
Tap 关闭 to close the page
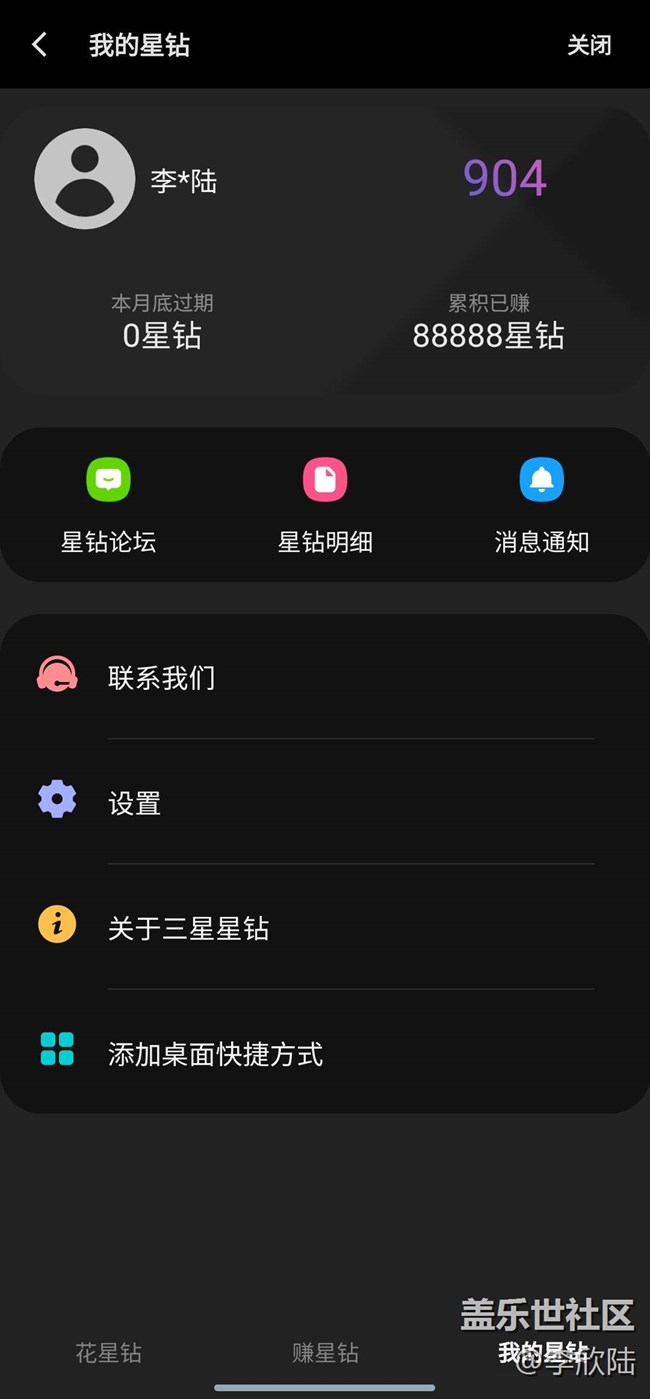point(589,45)
